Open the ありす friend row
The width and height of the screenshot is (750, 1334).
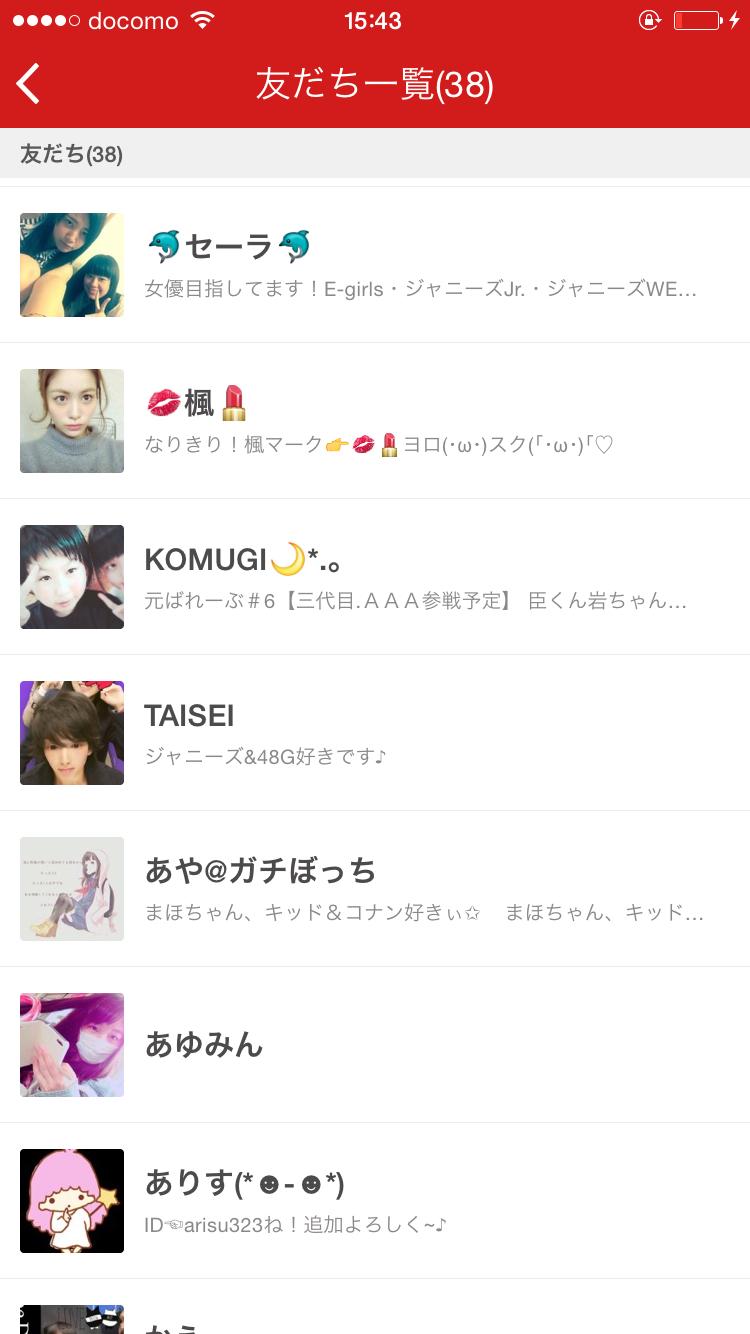tap(375, 1201)
